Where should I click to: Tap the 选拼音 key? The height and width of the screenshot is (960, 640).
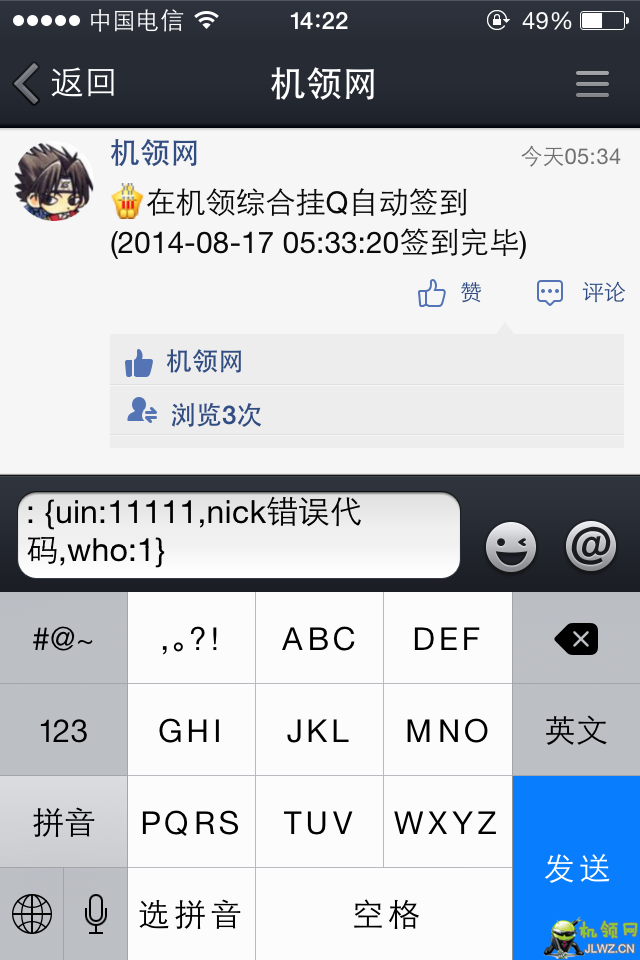click(x=191, y=913)
